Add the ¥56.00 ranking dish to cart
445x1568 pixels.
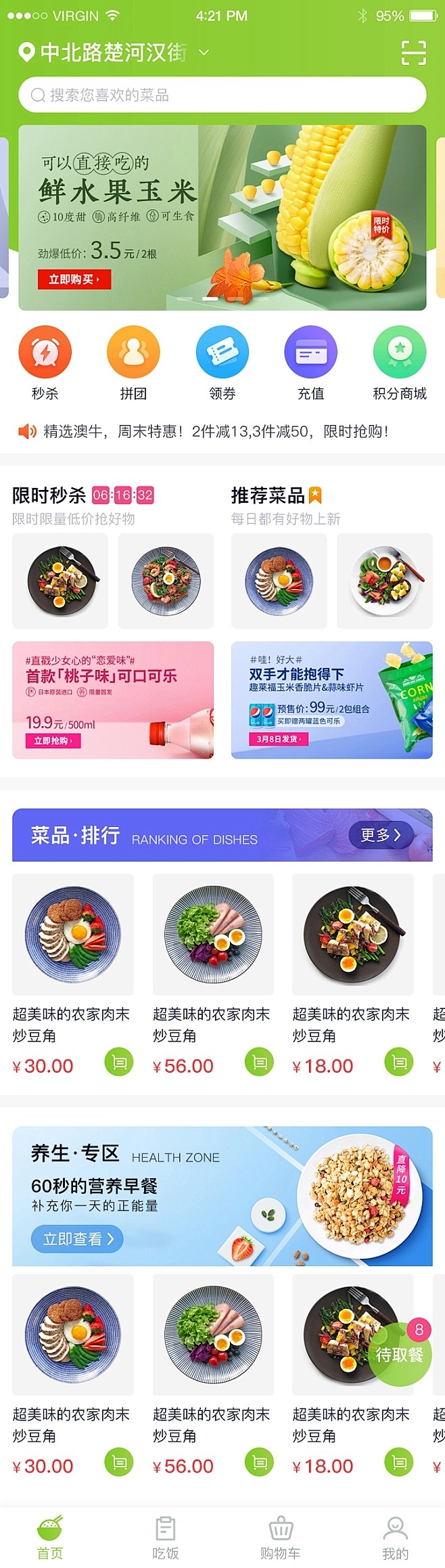259,1062
